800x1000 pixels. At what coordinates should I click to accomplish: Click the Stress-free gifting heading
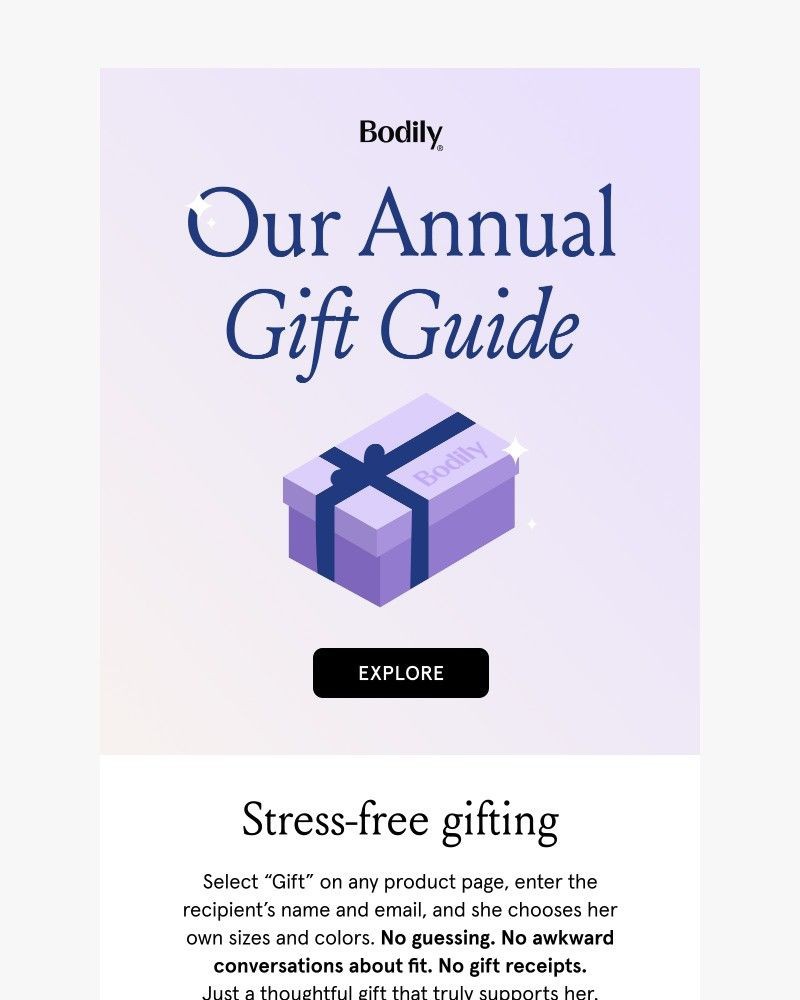click(400, 820)
